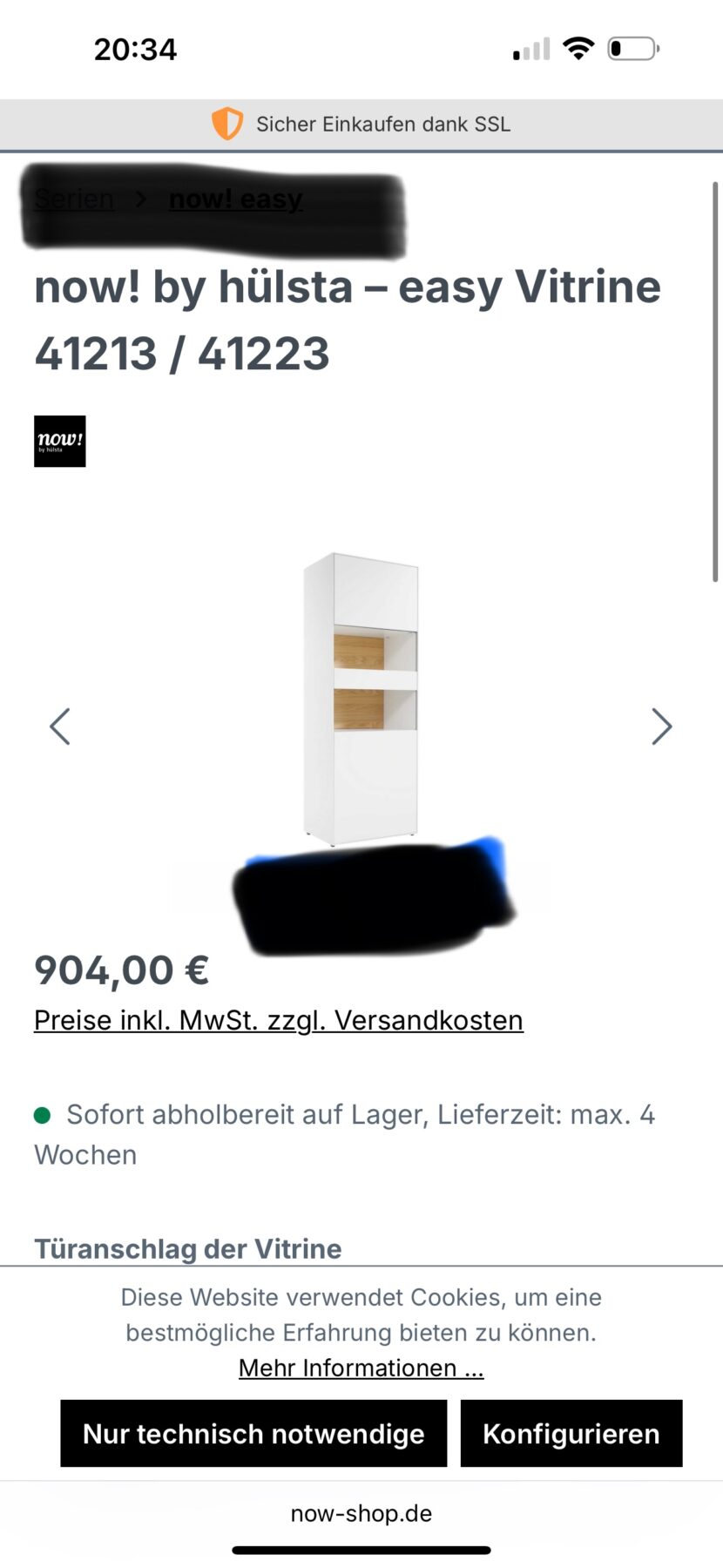Open the Preise inkl. MwSt. zzgl. Versandkosten link

point(278,1020)
